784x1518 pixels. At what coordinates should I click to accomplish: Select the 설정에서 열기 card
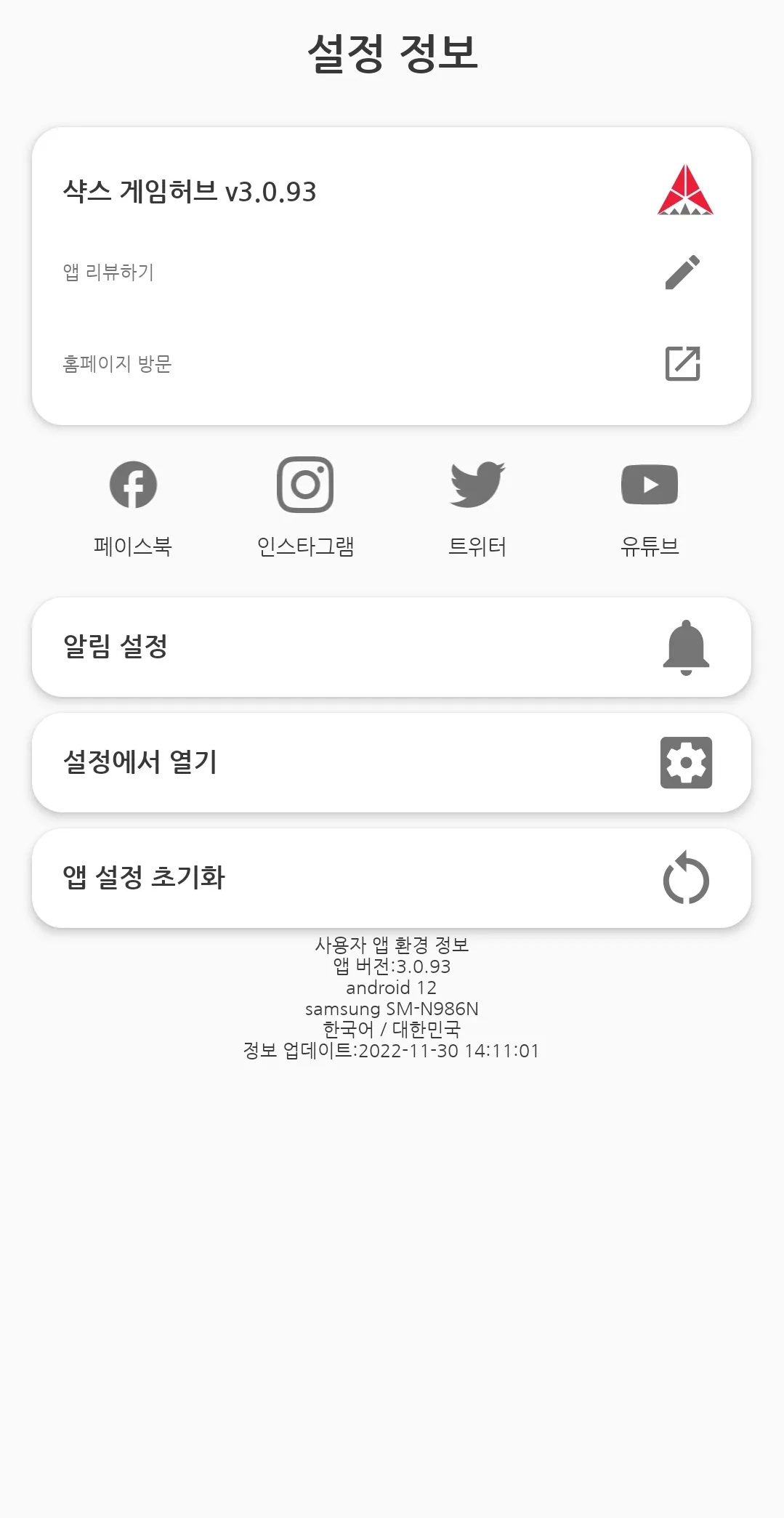pyautogui.click(x=391, y=762)
